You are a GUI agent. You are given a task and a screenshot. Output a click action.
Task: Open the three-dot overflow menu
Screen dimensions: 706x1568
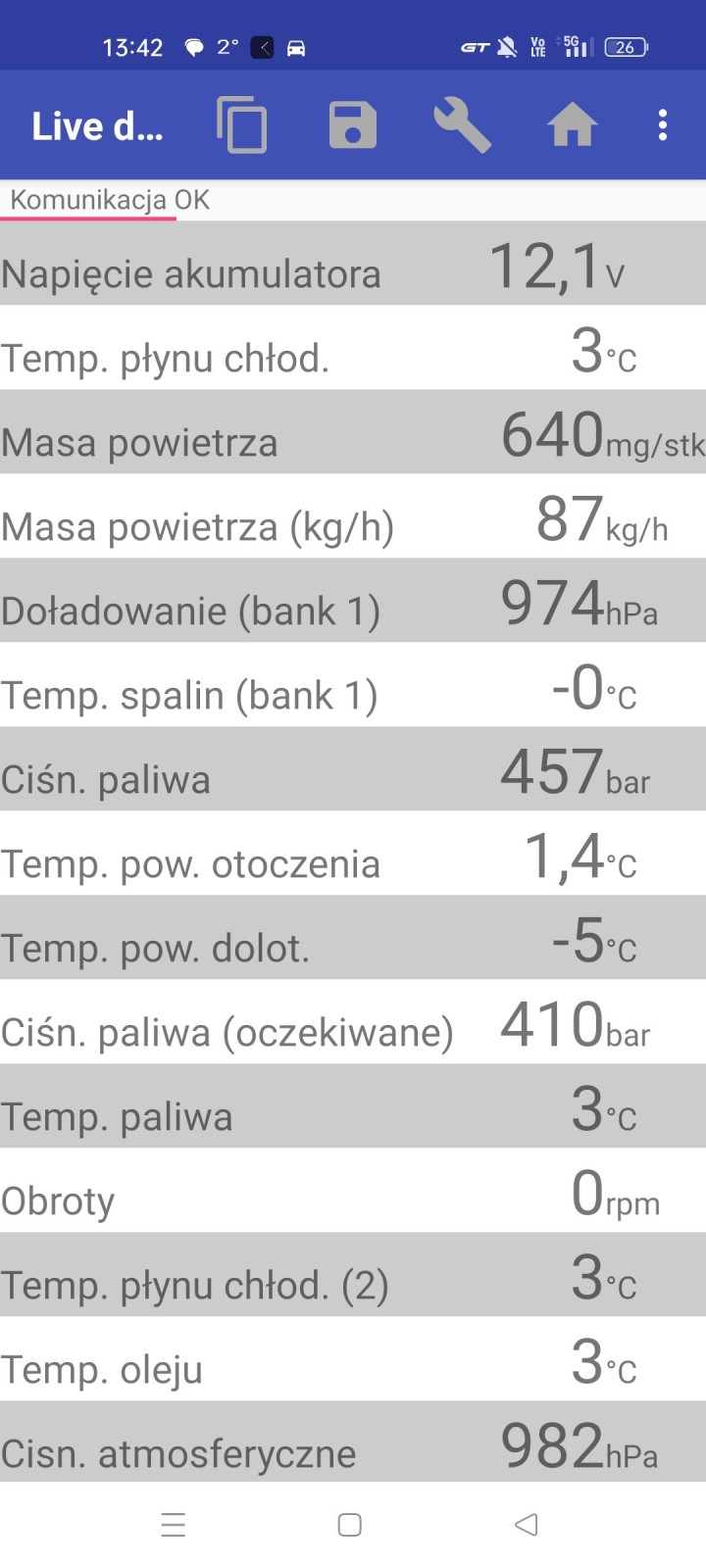(663, 125)
